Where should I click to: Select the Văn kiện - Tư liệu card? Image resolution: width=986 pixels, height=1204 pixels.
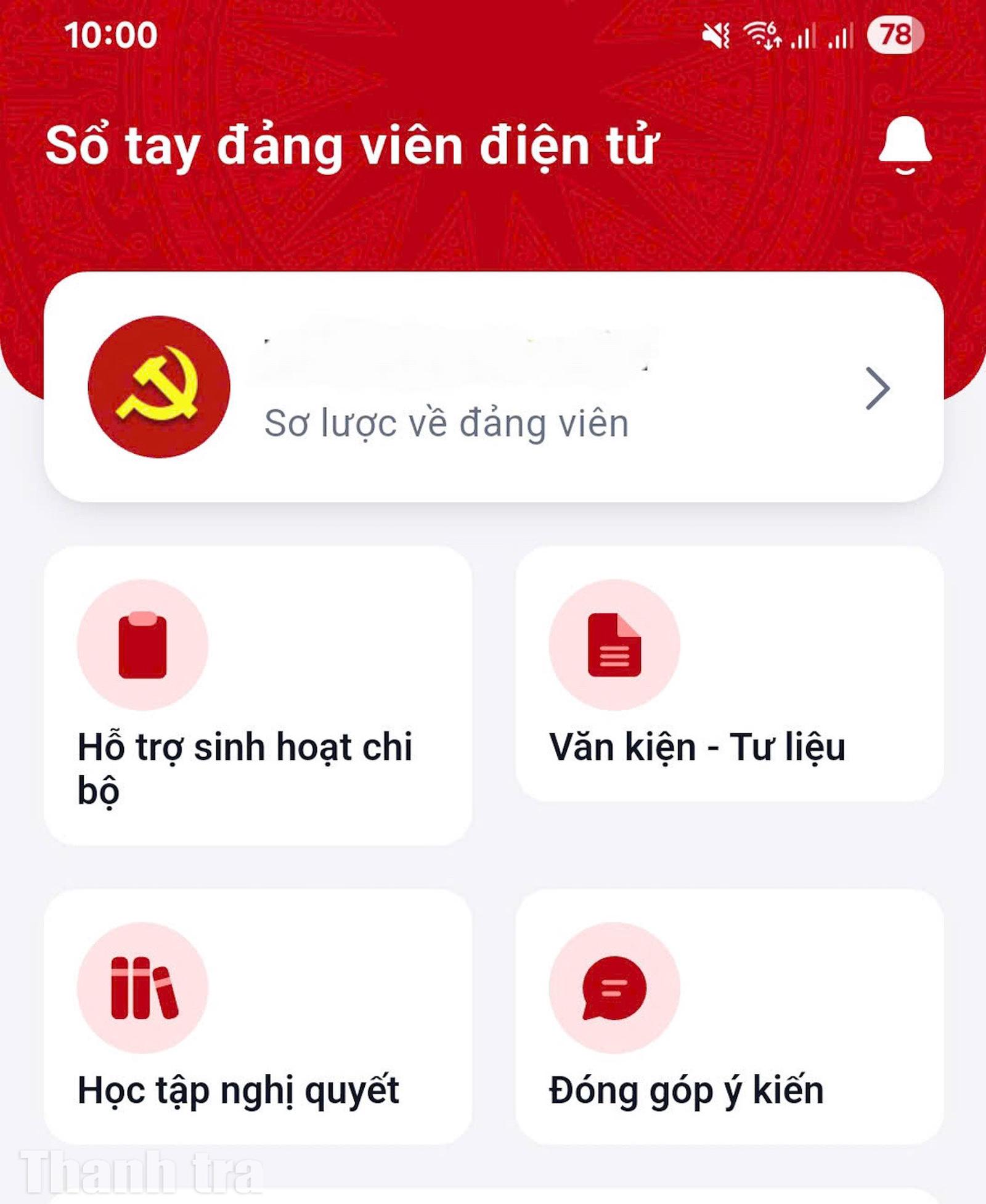tap(729, 674)
